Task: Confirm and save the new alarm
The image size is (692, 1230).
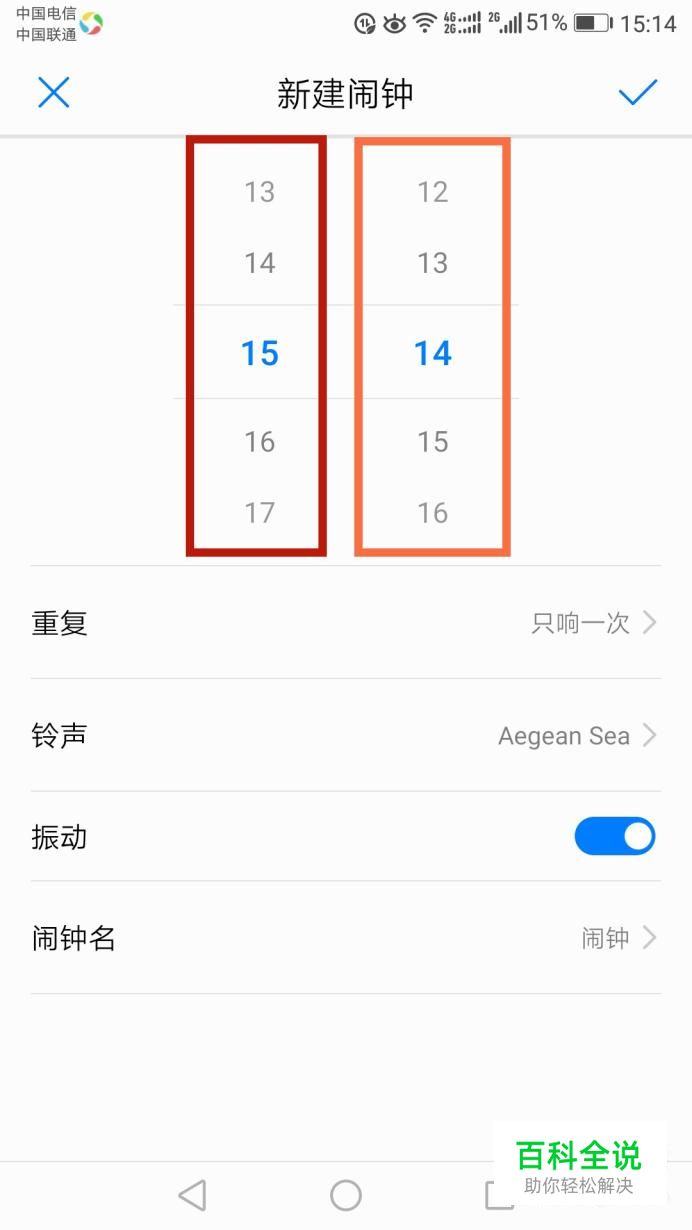Action: tap(637, 93)
